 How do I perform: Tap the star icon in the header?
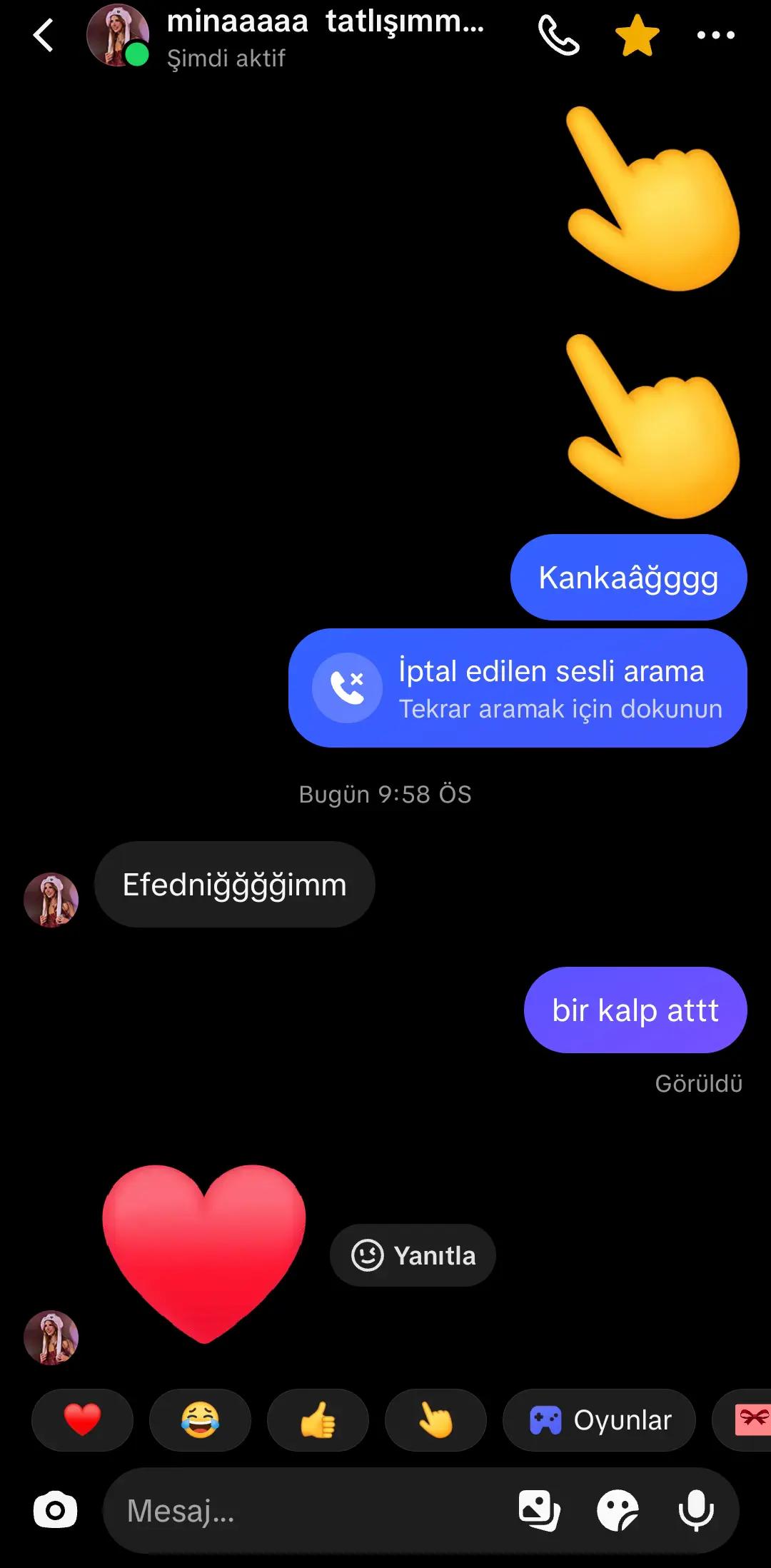(637, 35)
